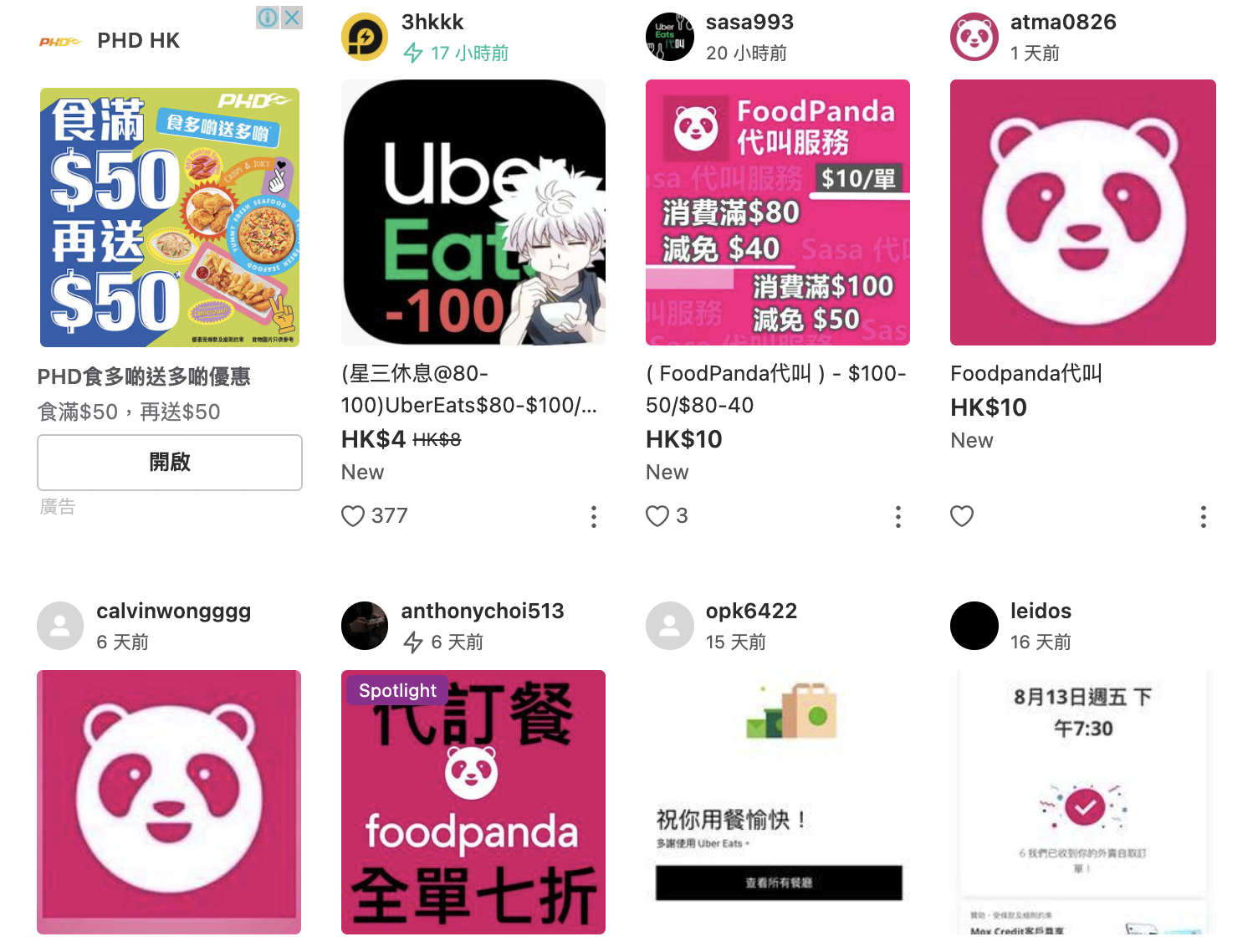Open opk6422's Uber Eats listing
Viewport: 1258px width, 952px height.
(778, 801)
